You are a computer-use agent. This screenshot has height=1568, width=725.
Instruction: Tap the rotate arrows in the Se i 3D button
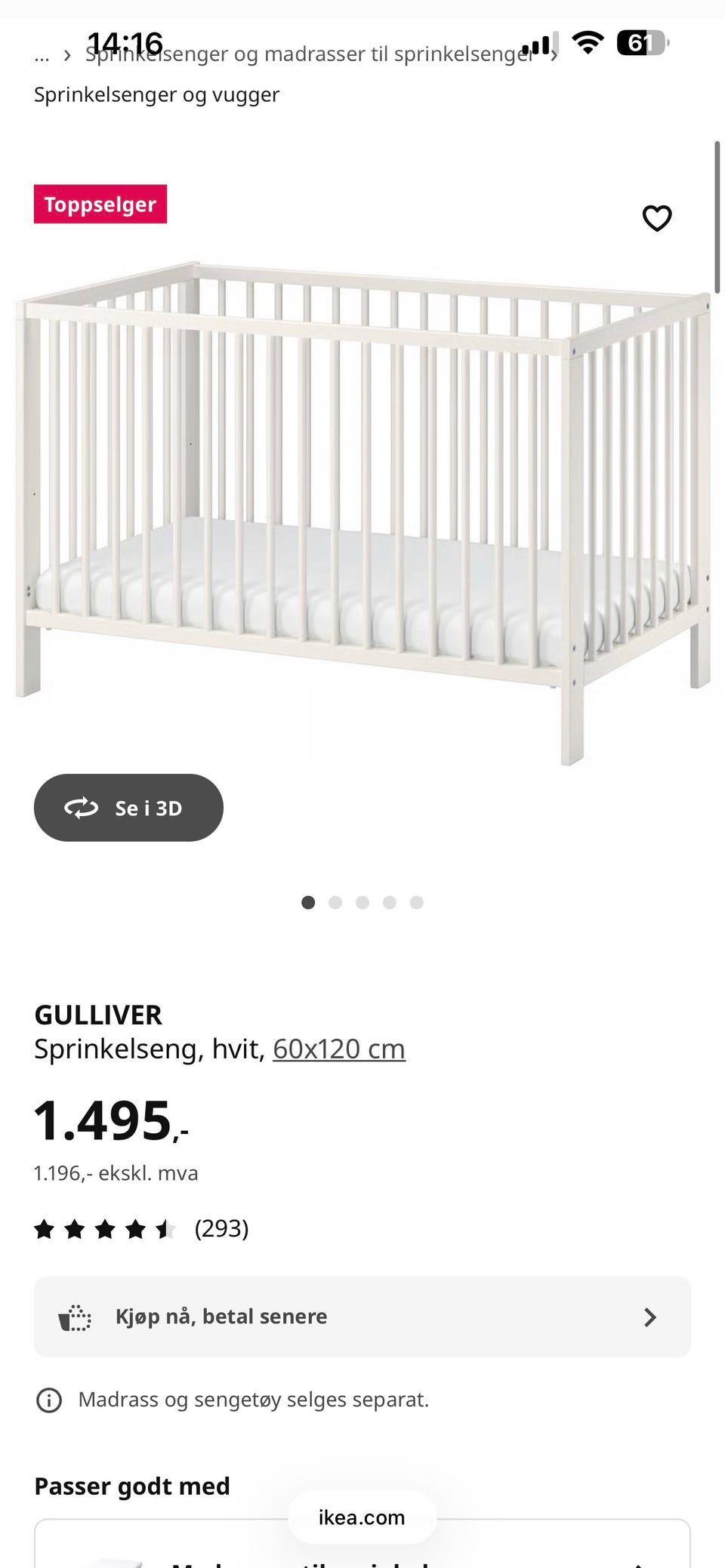(x=83, y=807)
